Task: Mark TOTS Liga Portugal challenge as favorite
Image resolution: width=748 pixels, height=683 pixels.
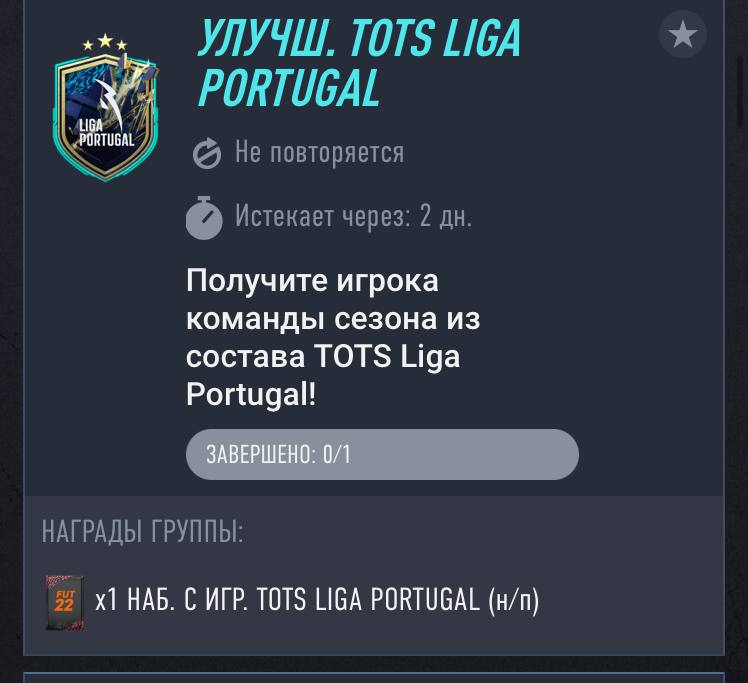Action: (683, 35)
